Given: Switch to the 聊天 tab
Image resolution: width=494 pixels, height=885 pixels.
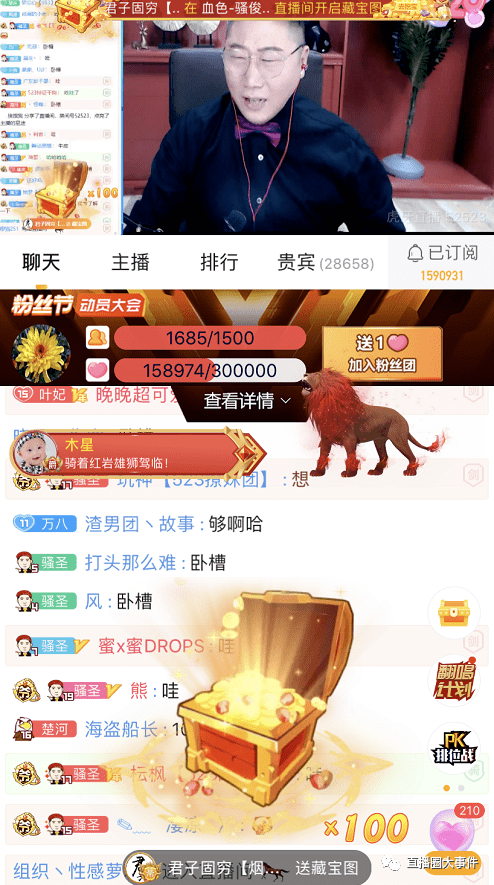Looking at the screenshot, I should pyautogui.click(x=41, y=262).
